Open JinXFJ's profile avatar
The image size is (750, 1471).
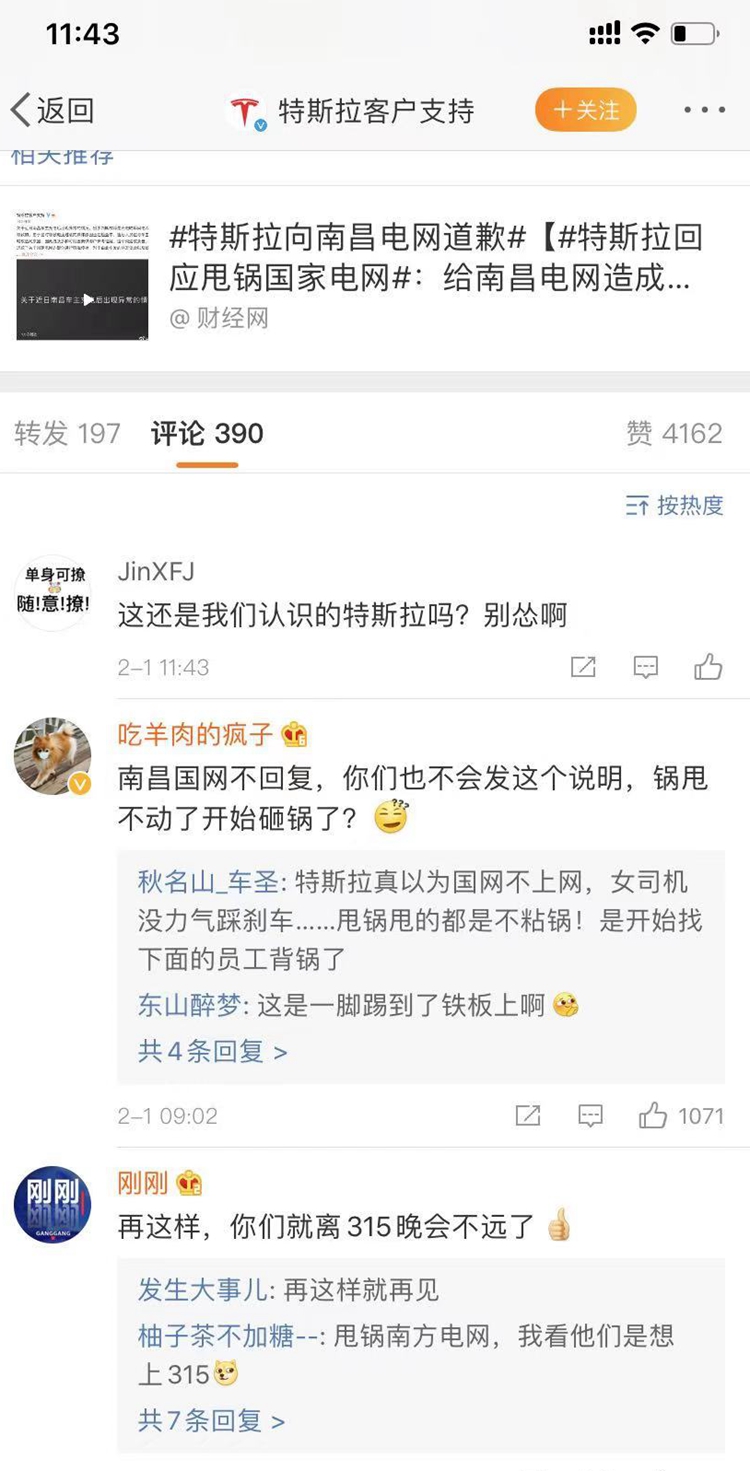click(52, 592)
